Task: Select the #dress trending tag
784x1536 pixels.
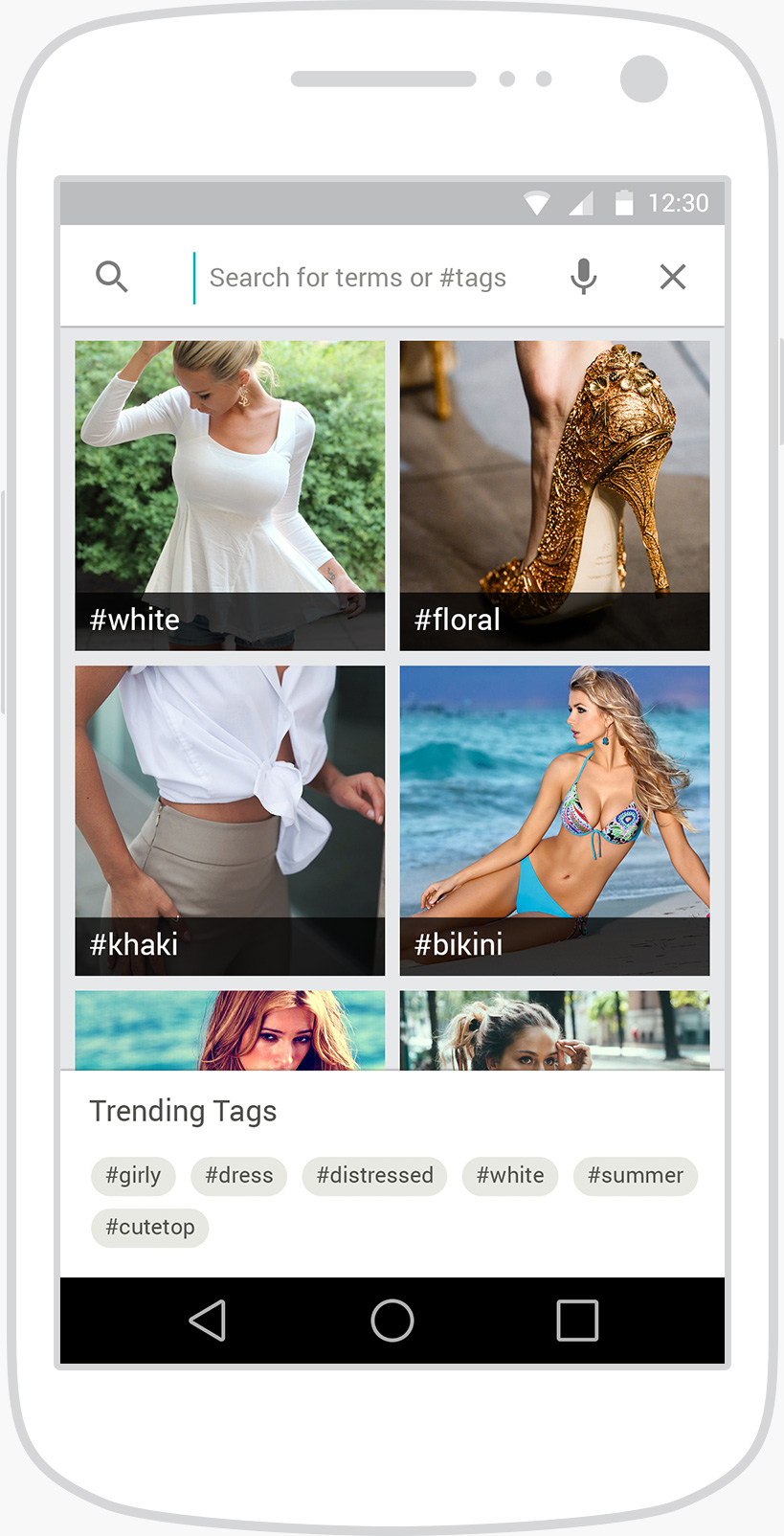Action: [x=239, y=1176]
